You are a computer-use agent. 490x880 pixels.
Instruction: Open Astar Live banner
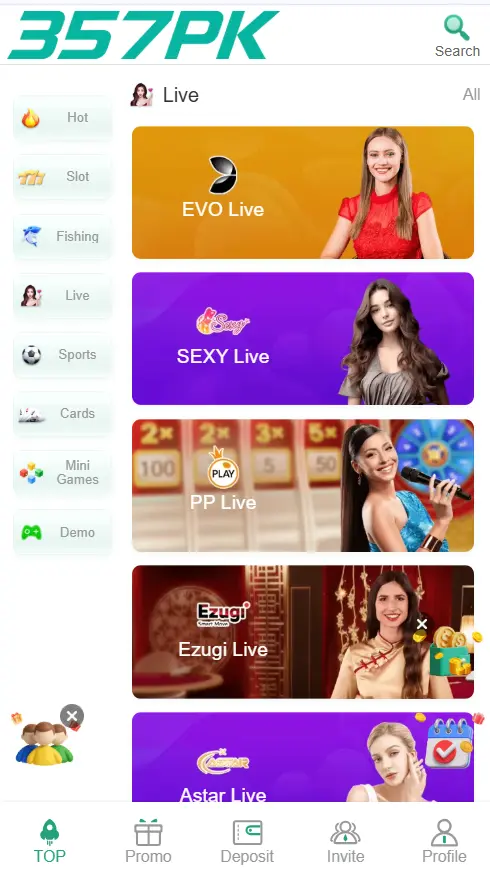coord(303,757)
